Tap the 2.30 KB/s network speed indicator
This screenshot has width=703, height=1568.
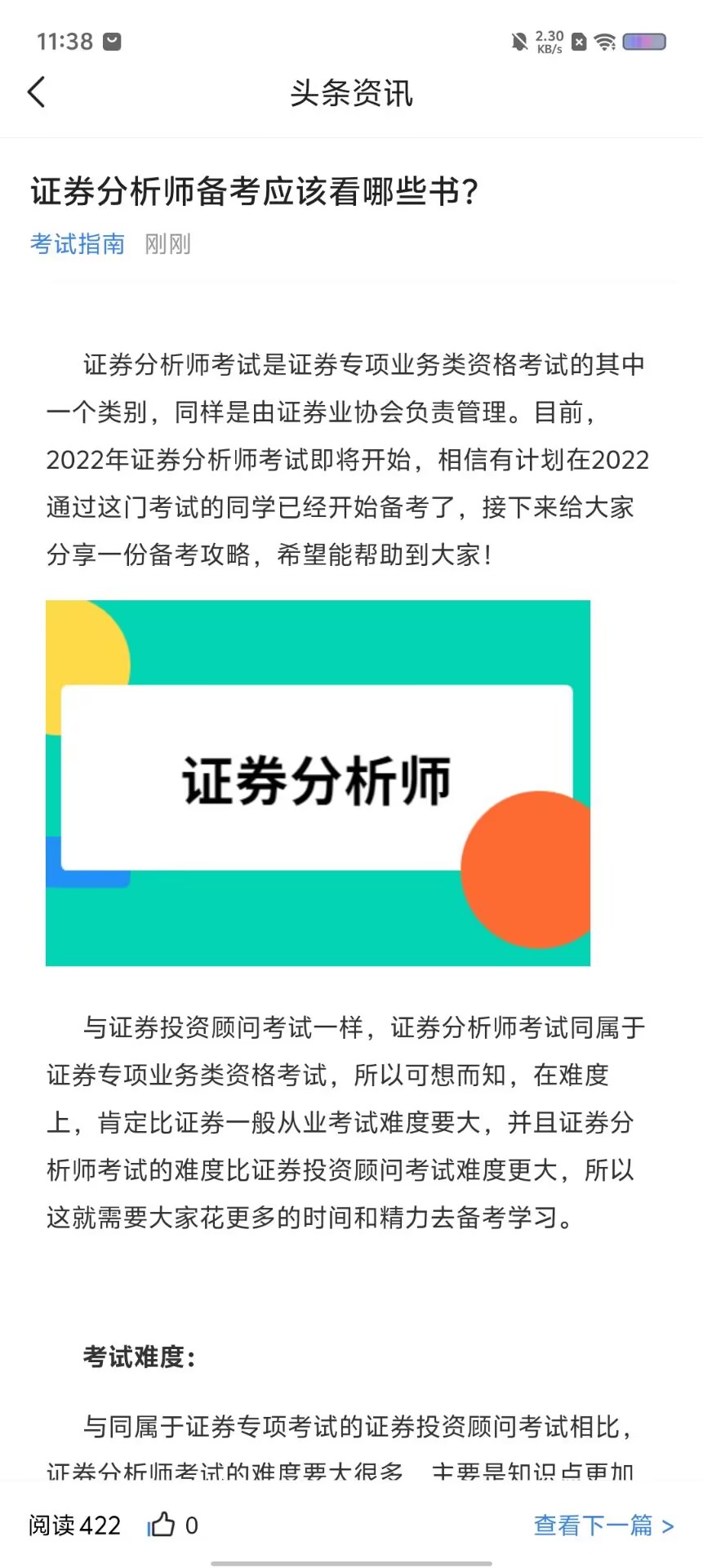coord(548,41)
